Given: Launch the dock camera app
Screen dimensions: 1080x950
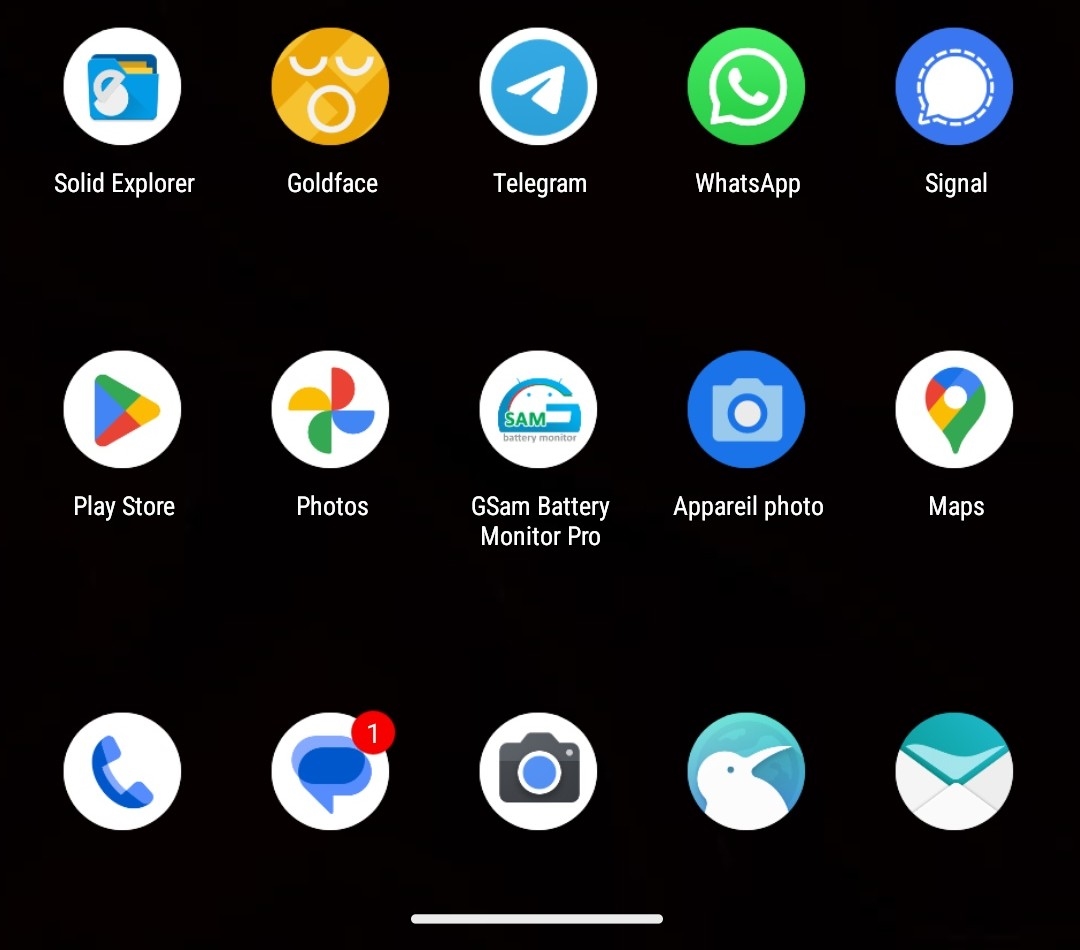Looking at the screenshot, I should pos(538,771).
